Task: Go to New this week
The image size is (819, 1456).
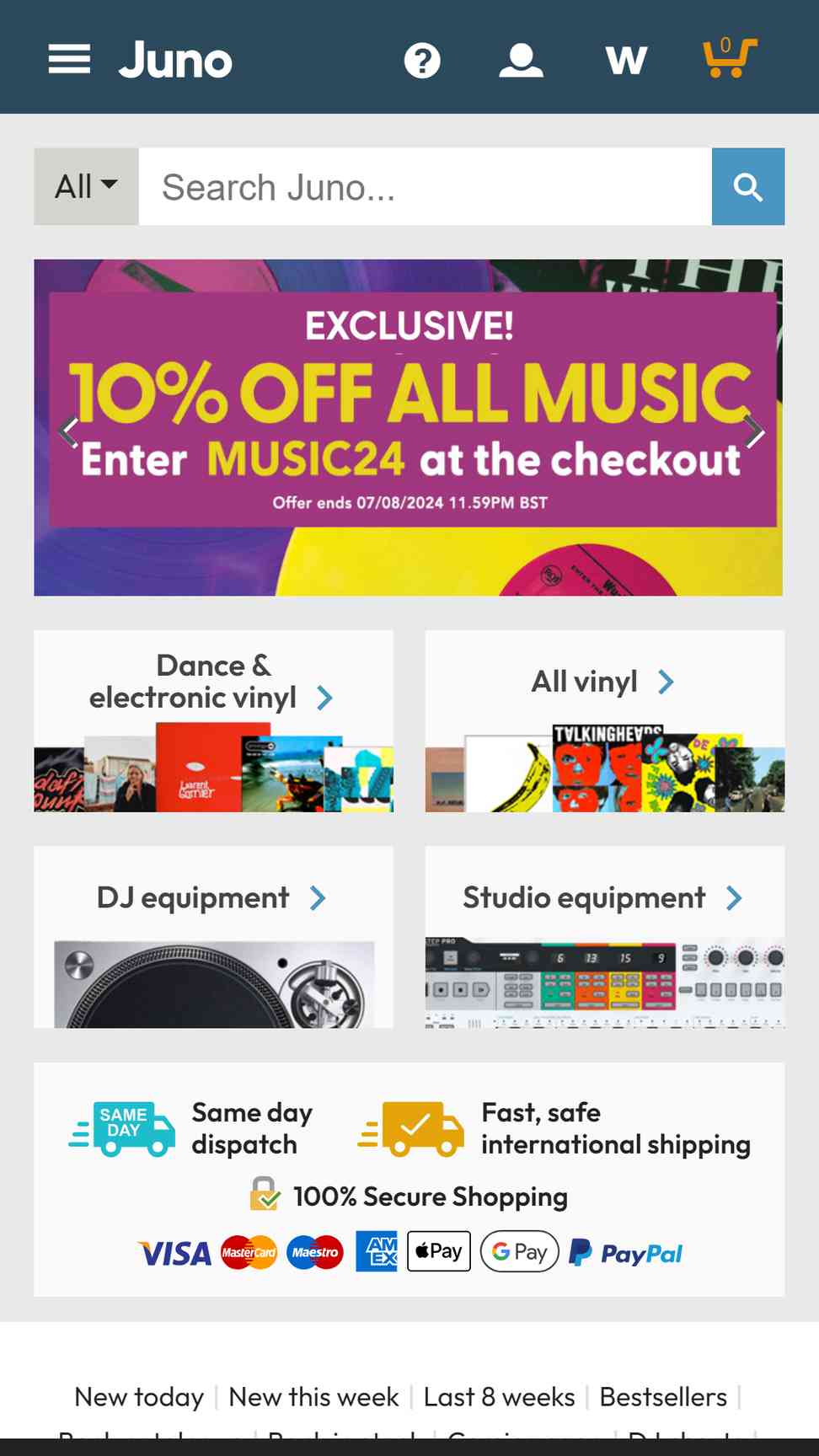Action: [313, 1397]
